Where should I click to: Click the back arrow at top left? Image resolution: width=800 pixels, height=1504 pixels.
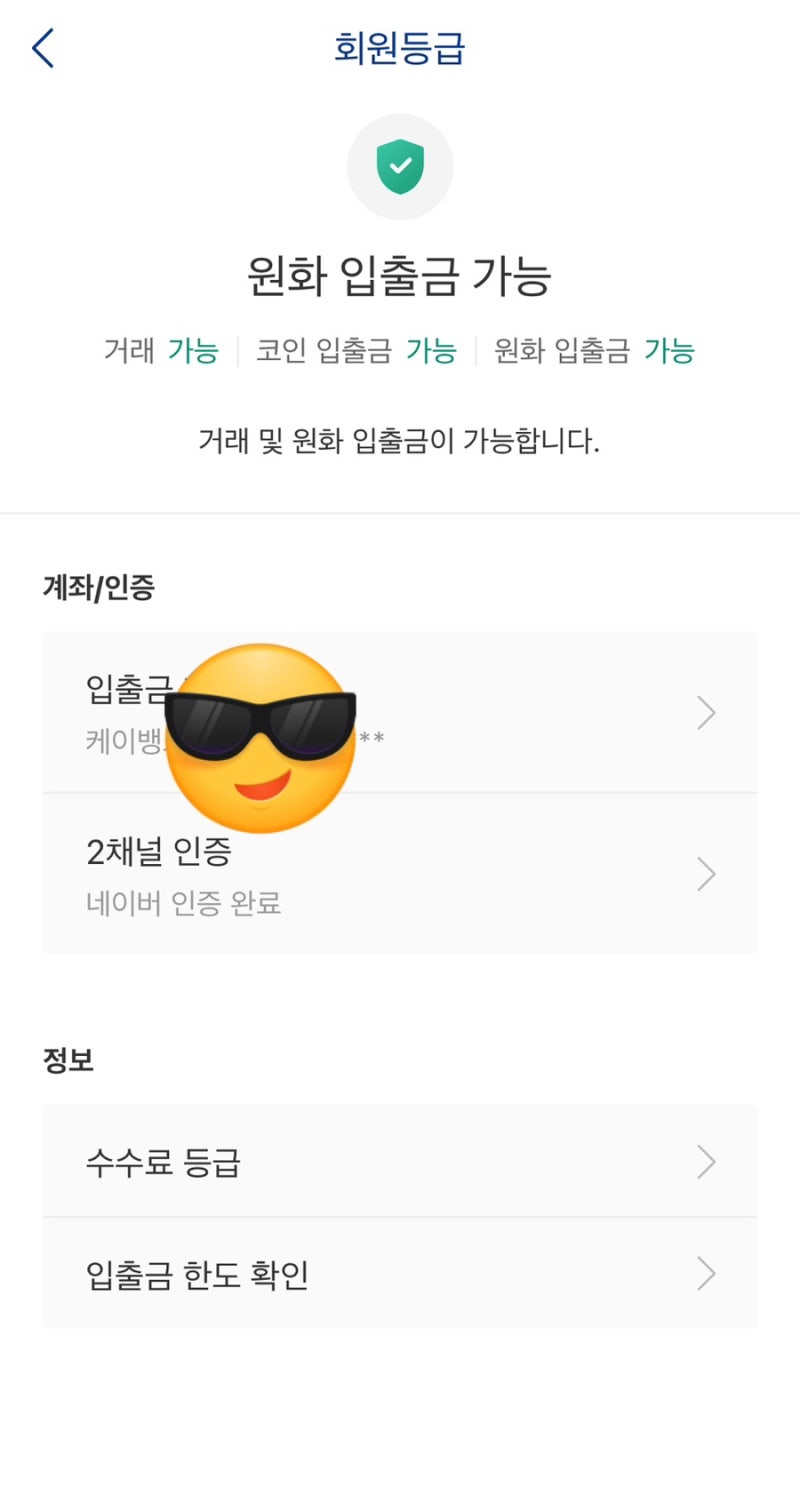pos(42,46)
